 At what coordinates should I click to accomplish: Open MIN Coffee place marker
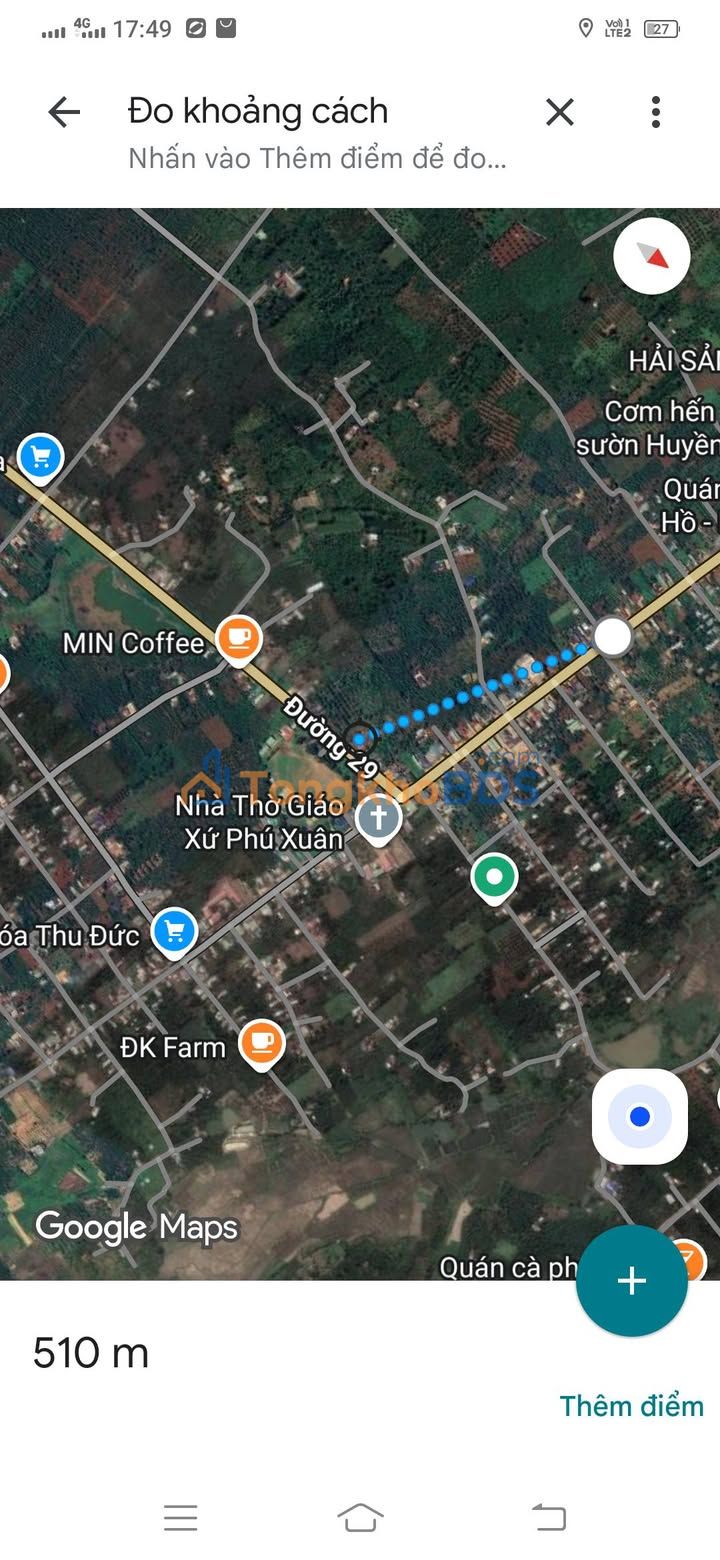click(238, 638)
